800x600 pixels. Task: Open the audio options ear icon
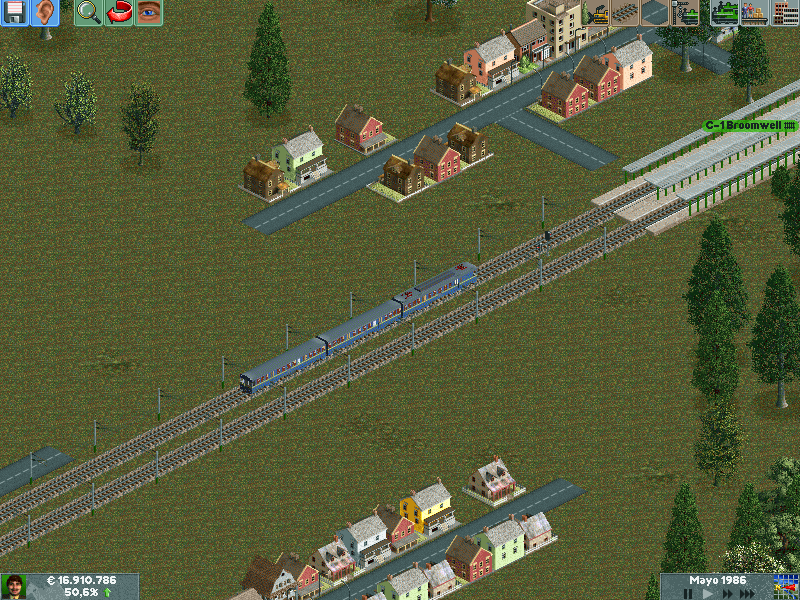pos(44,13)
